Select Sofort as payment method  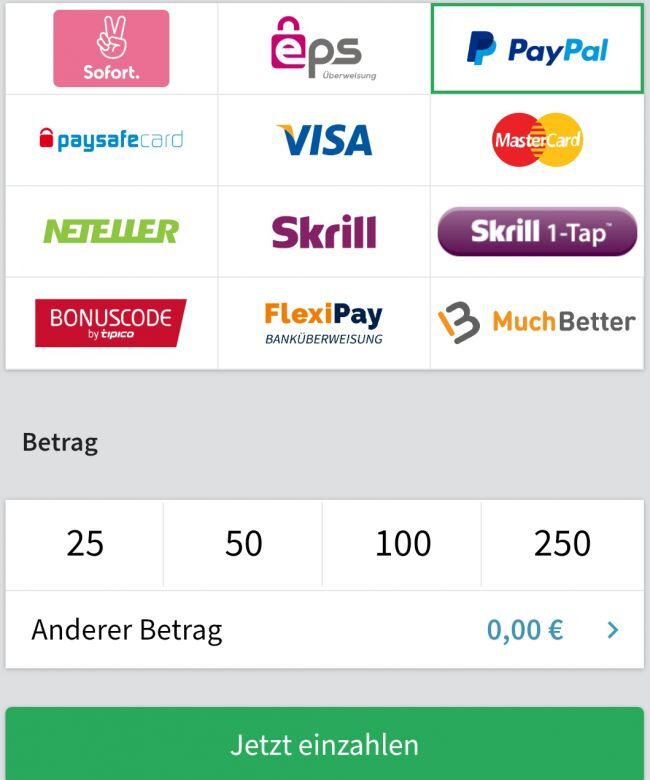point(111,48)
